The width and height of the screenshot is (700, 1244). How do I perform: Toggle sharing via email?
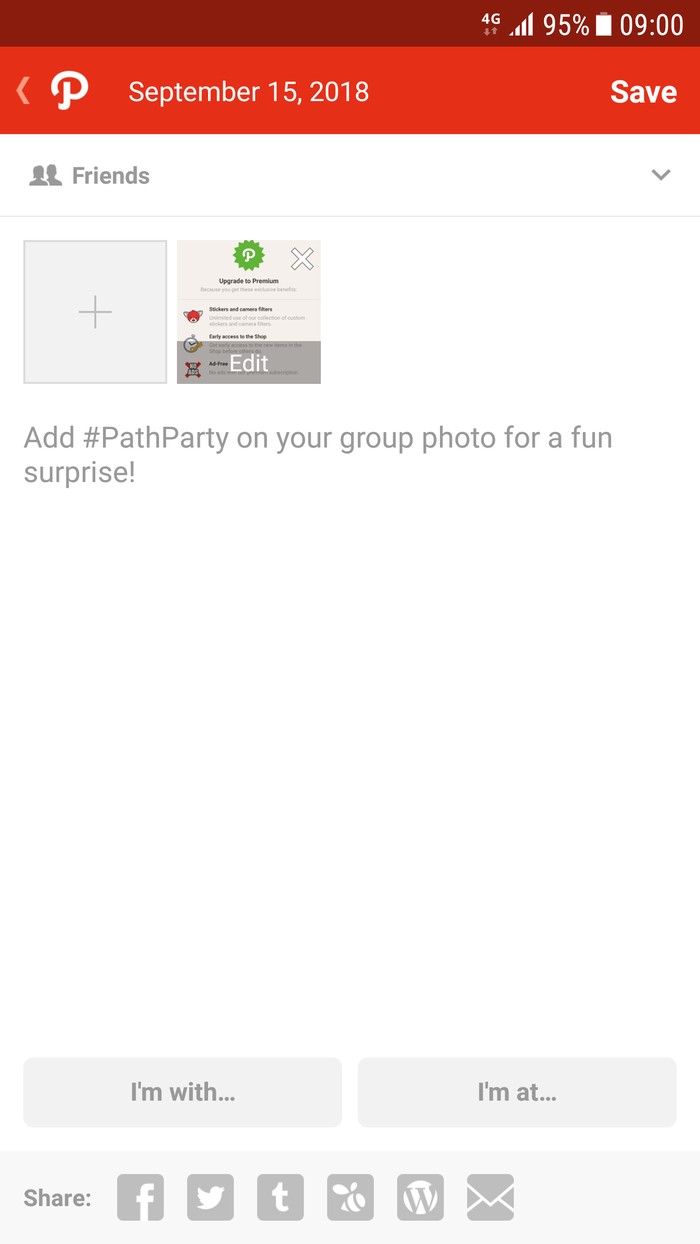click(490, 1197)
